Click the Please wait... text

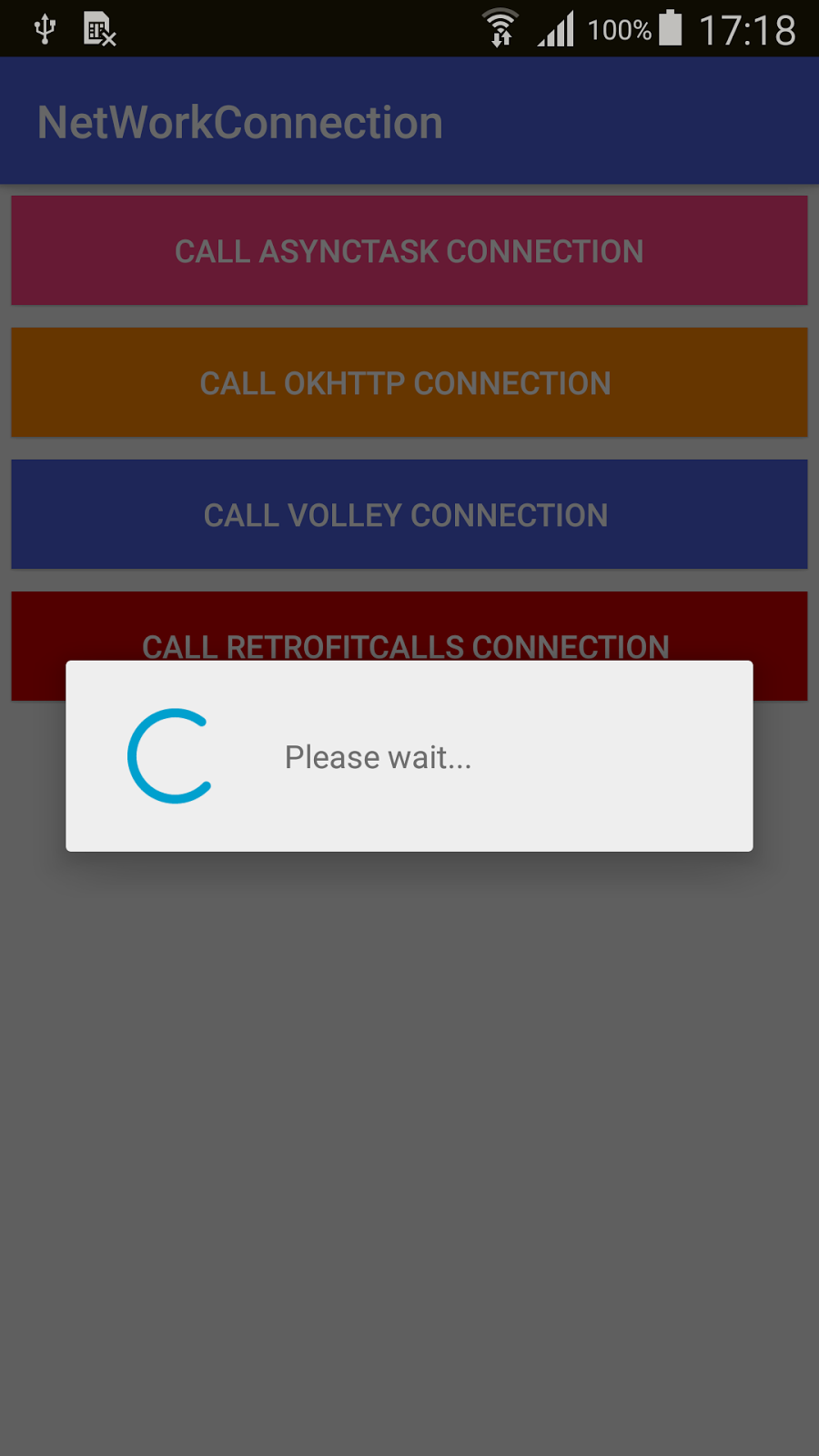[379, 756]
